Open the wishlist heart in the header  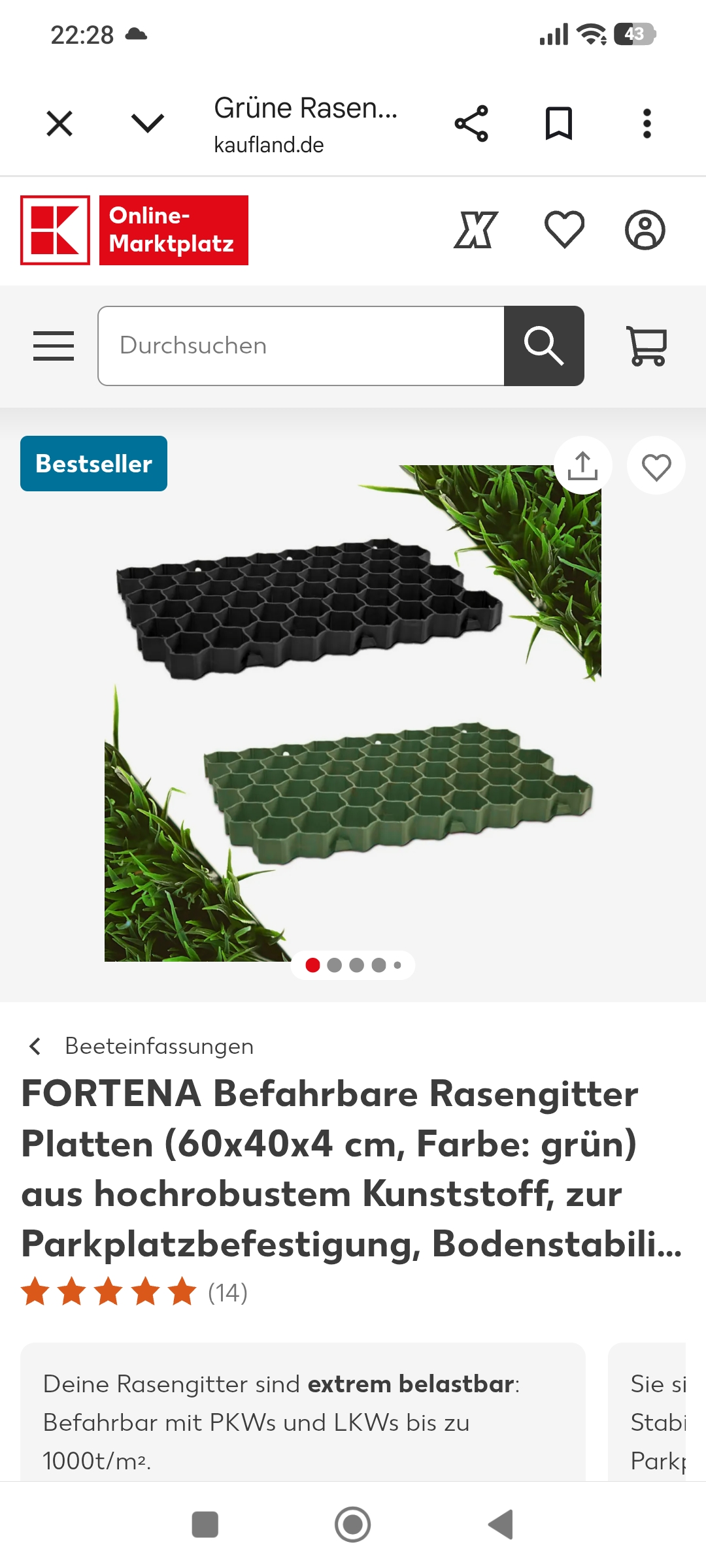(x=564, y=230)
